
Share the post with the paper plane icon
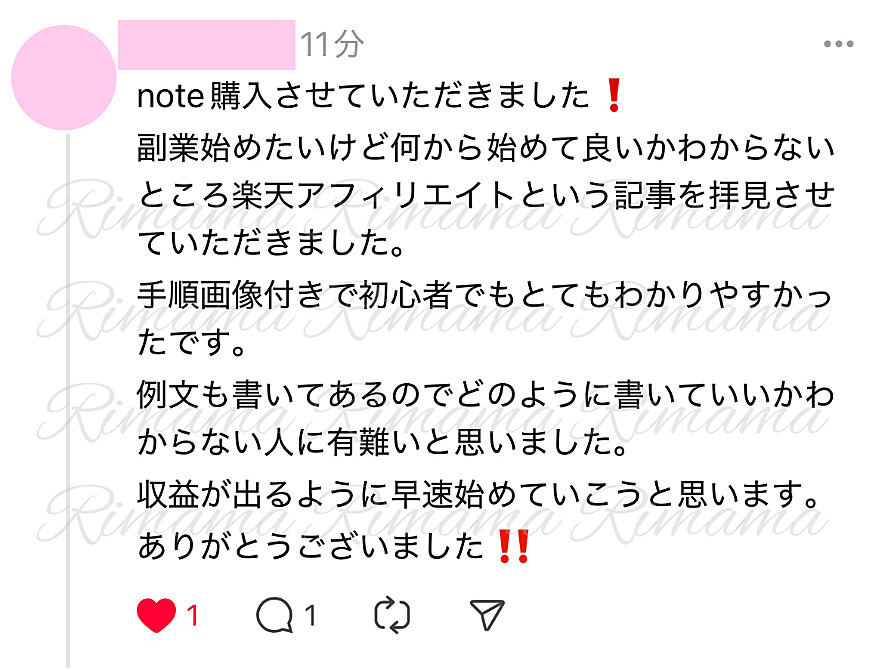pos(487,615)
